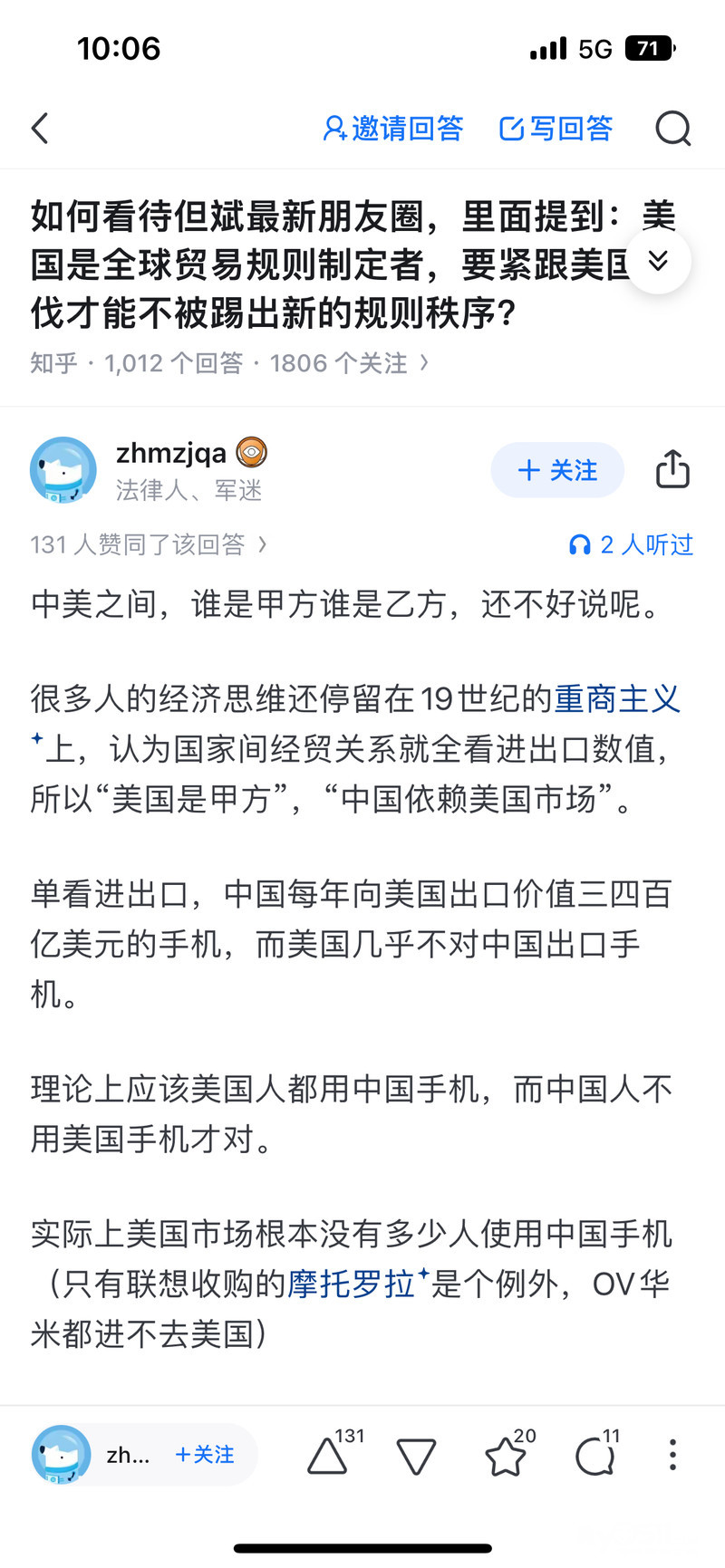View the 131 人赞同了该回答 list

(149, 544)
